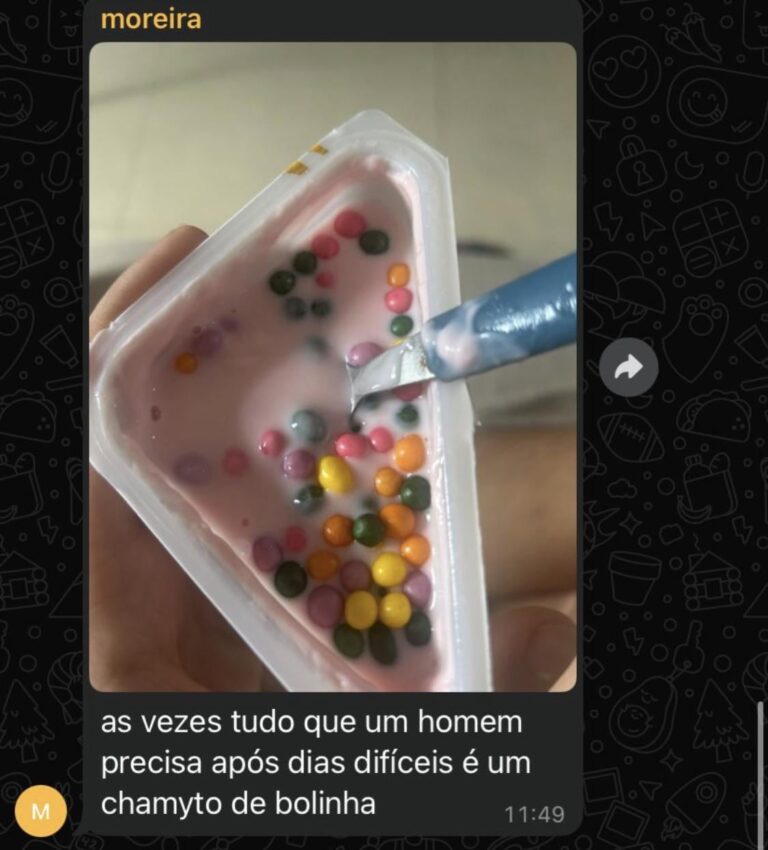Open the yogurt photo in full view

pos(333,367)
